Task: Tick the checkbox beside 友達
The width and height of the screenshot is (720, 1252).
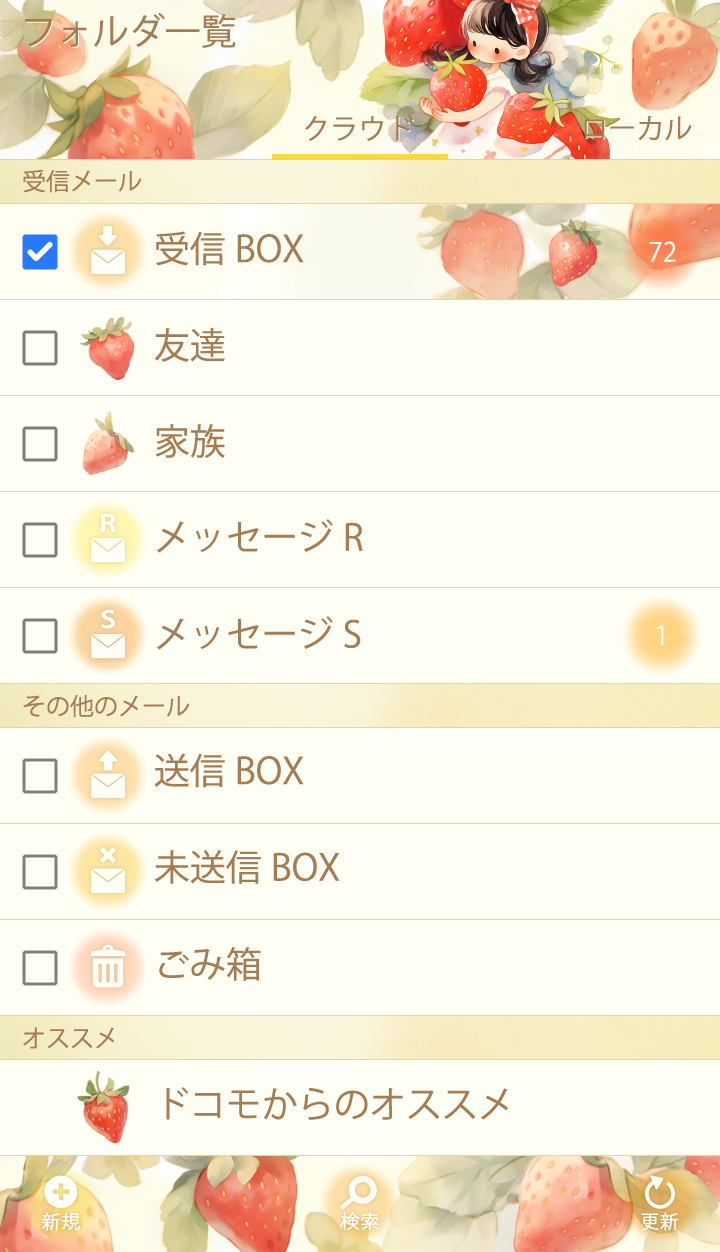Action: (x=40, y=348)
